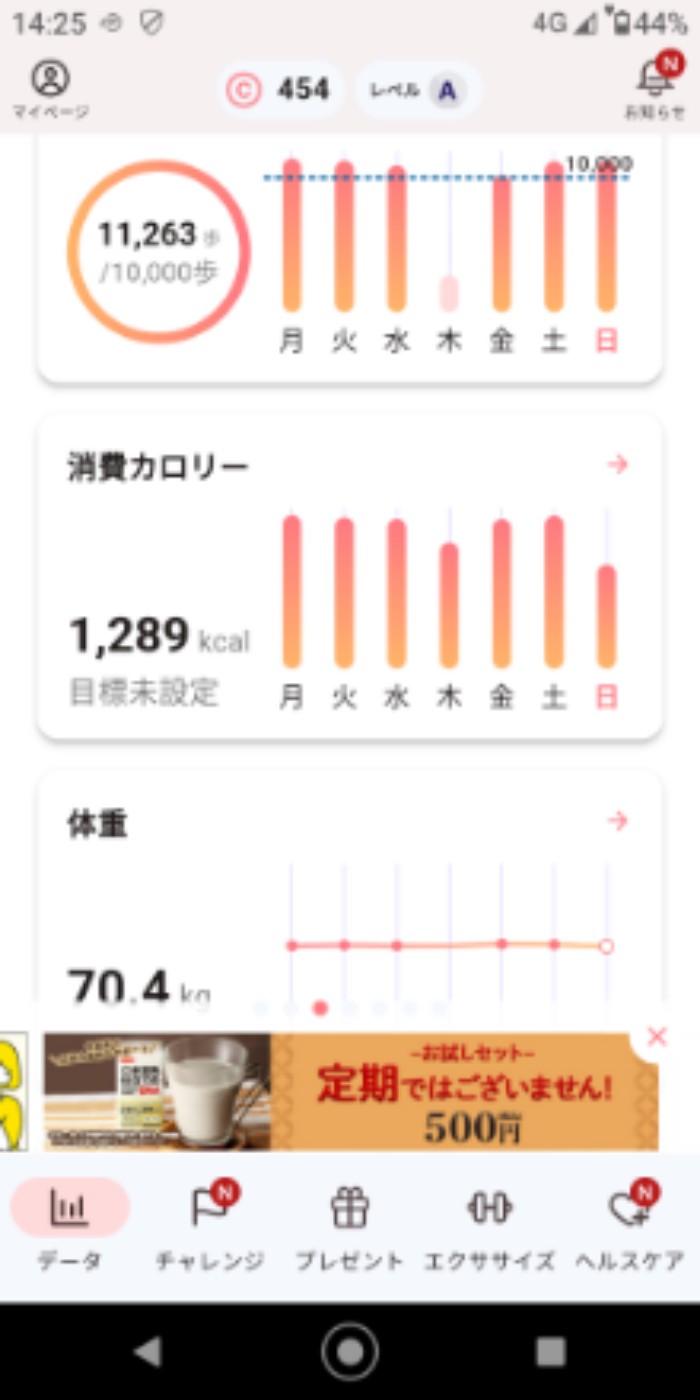Tap the 454 coin balance chip
The height and width of the screenshot is (1400, 700).
click(x=280, y=91)
